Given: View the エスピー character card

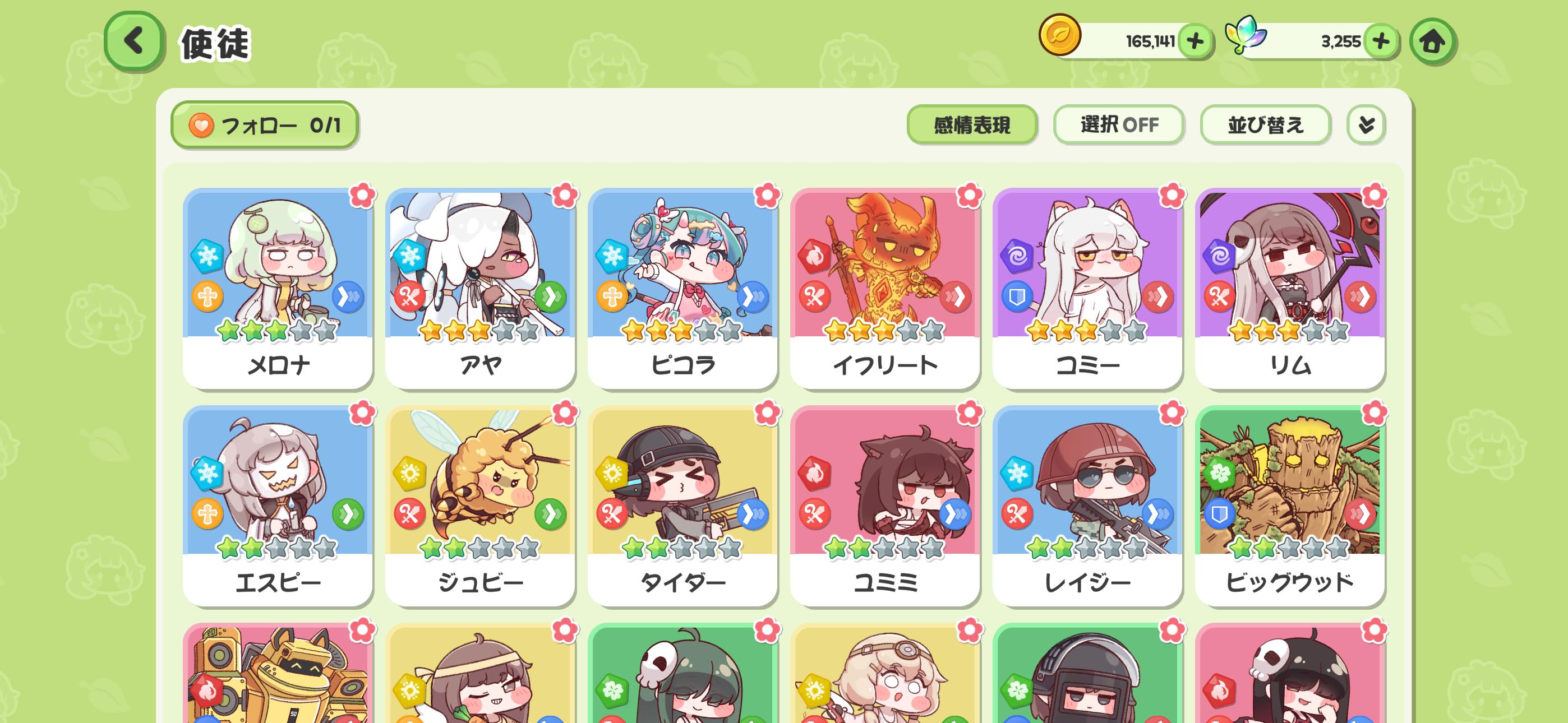Looking at the screenshot, I should (x=278, y=506).
